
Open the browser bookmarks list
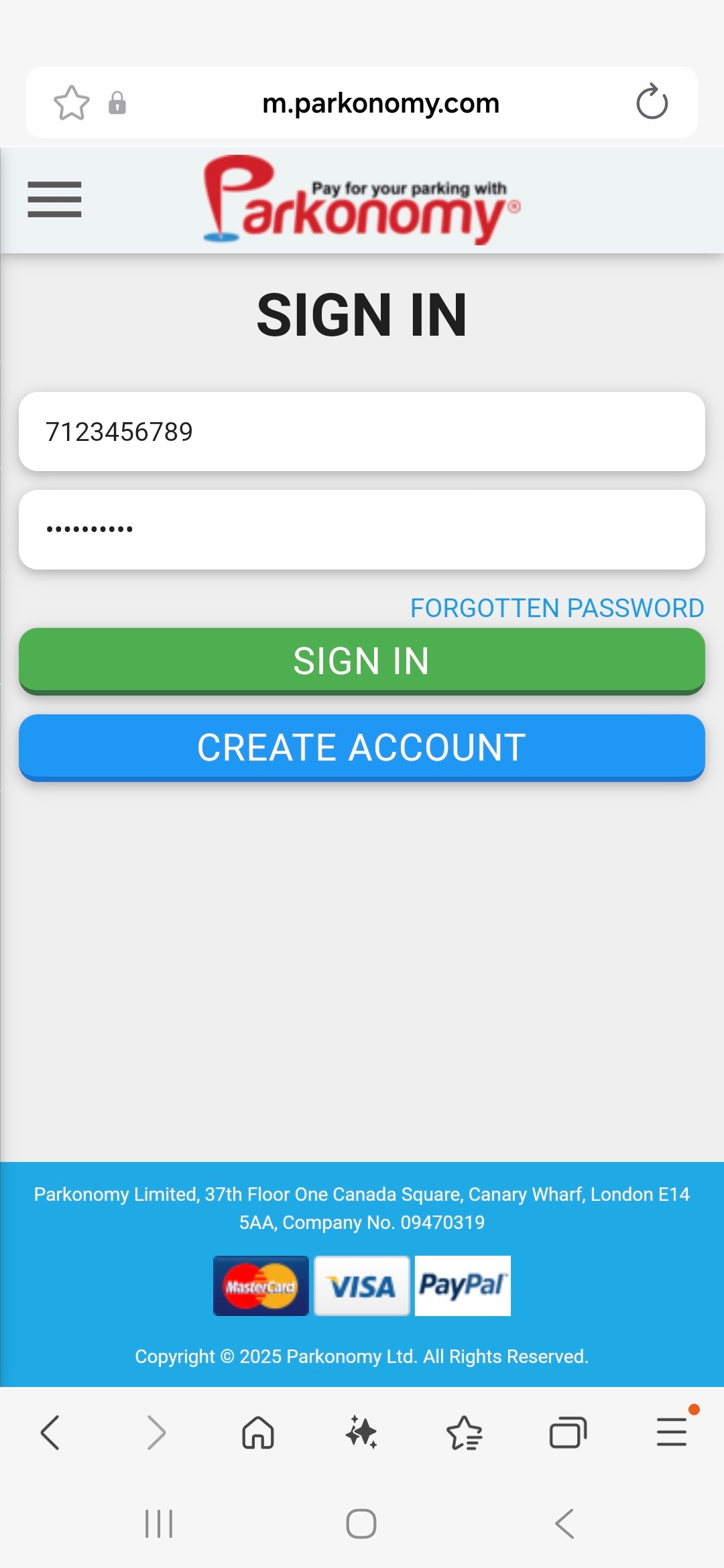465,1433
